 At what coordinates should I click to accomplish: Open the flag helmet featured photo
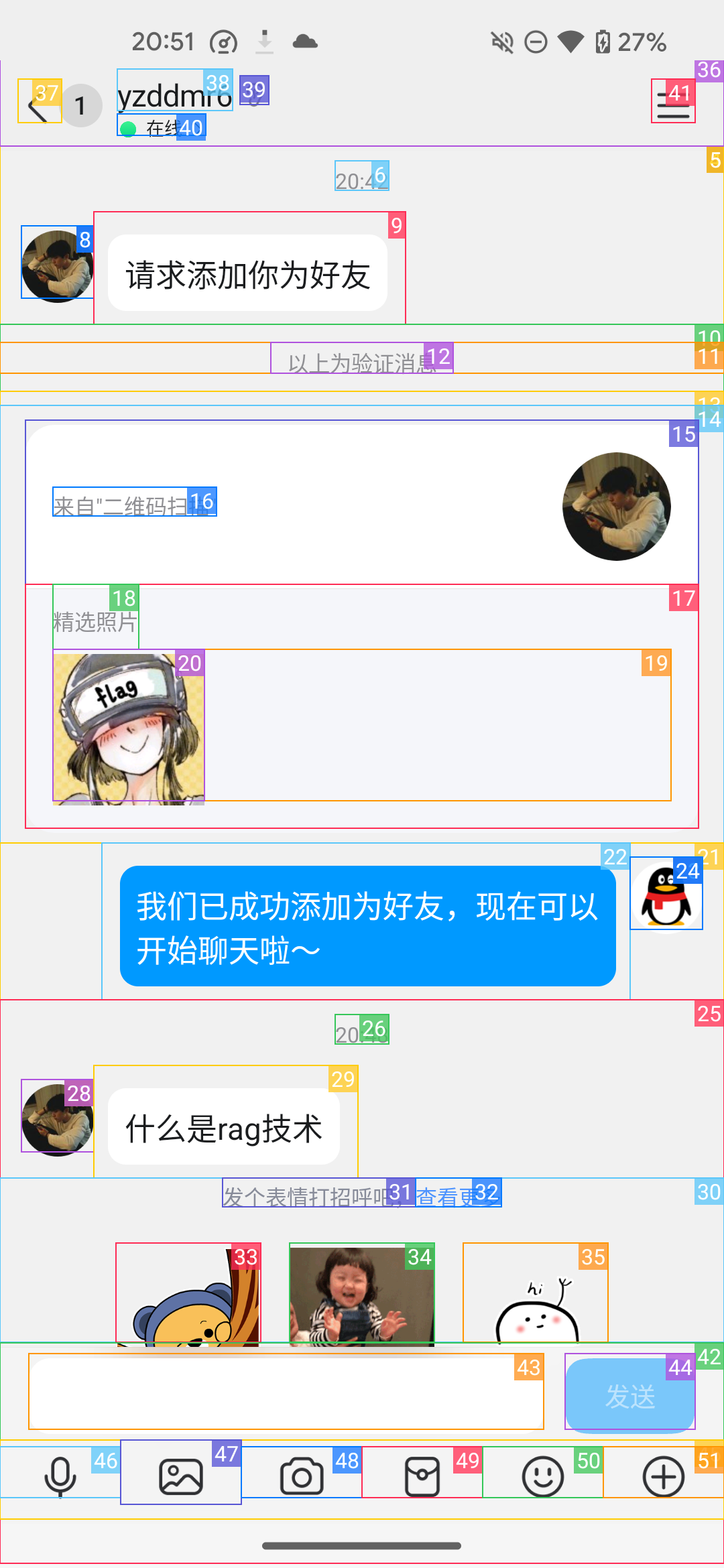click(x=128, y=728)
